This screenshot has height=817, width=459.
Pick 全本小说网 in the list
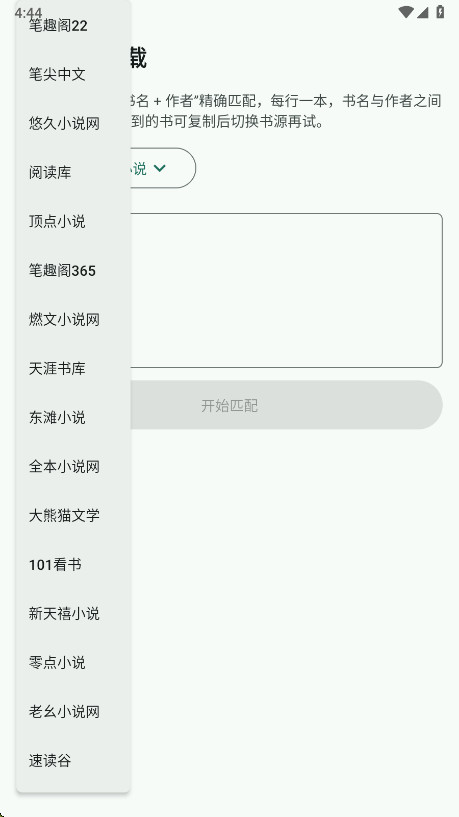pos(73,466)
